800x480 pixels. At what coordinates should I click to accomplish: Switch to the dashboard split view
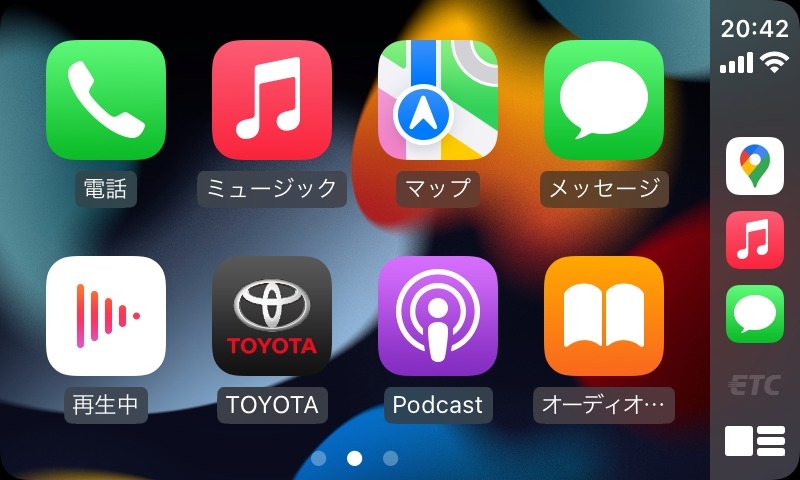[754, 440]
